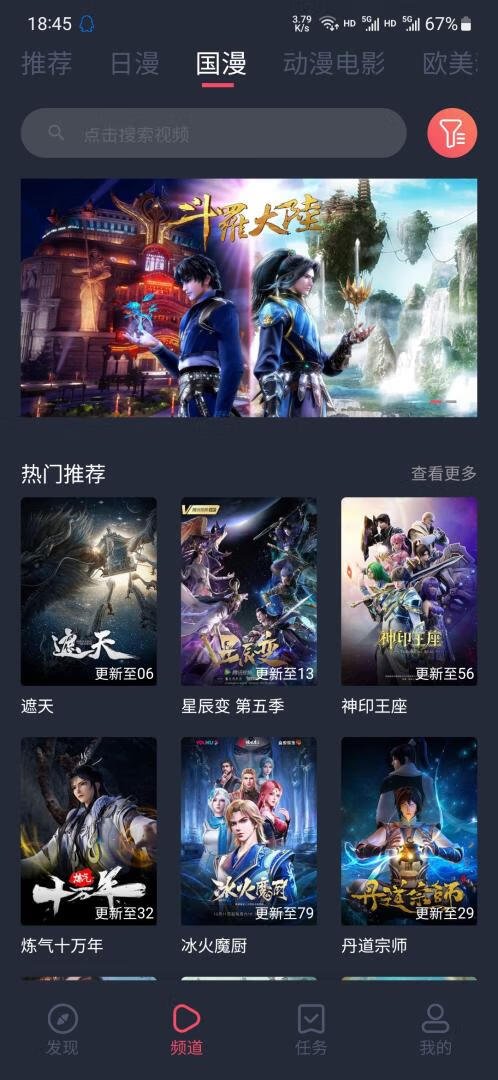Select the 频道 bottom tab
The height and width of the screenshot is (1080, 498).
coord(187,1030)
